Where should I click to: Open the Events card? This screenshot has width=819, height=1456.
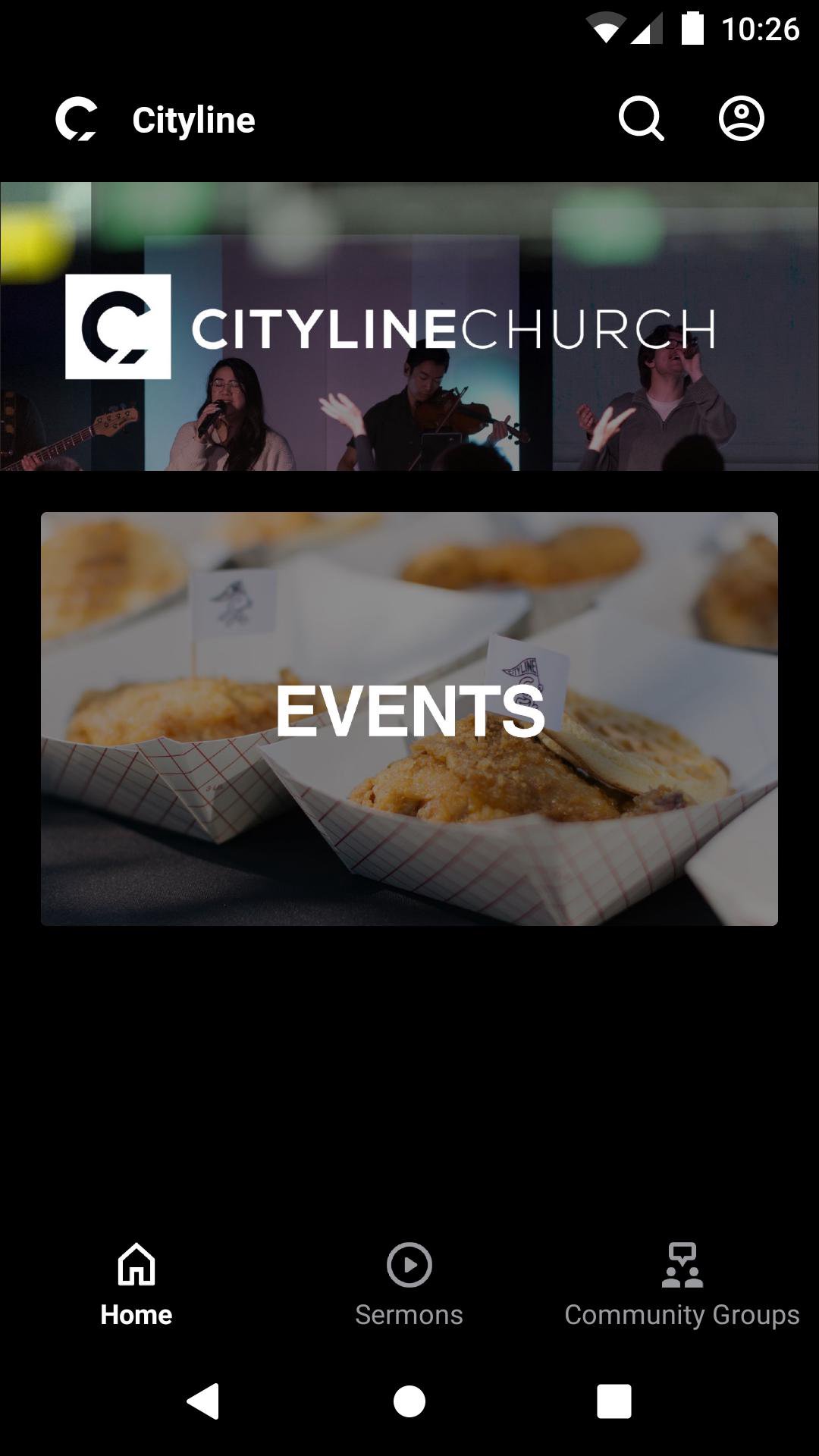point(409,718)
